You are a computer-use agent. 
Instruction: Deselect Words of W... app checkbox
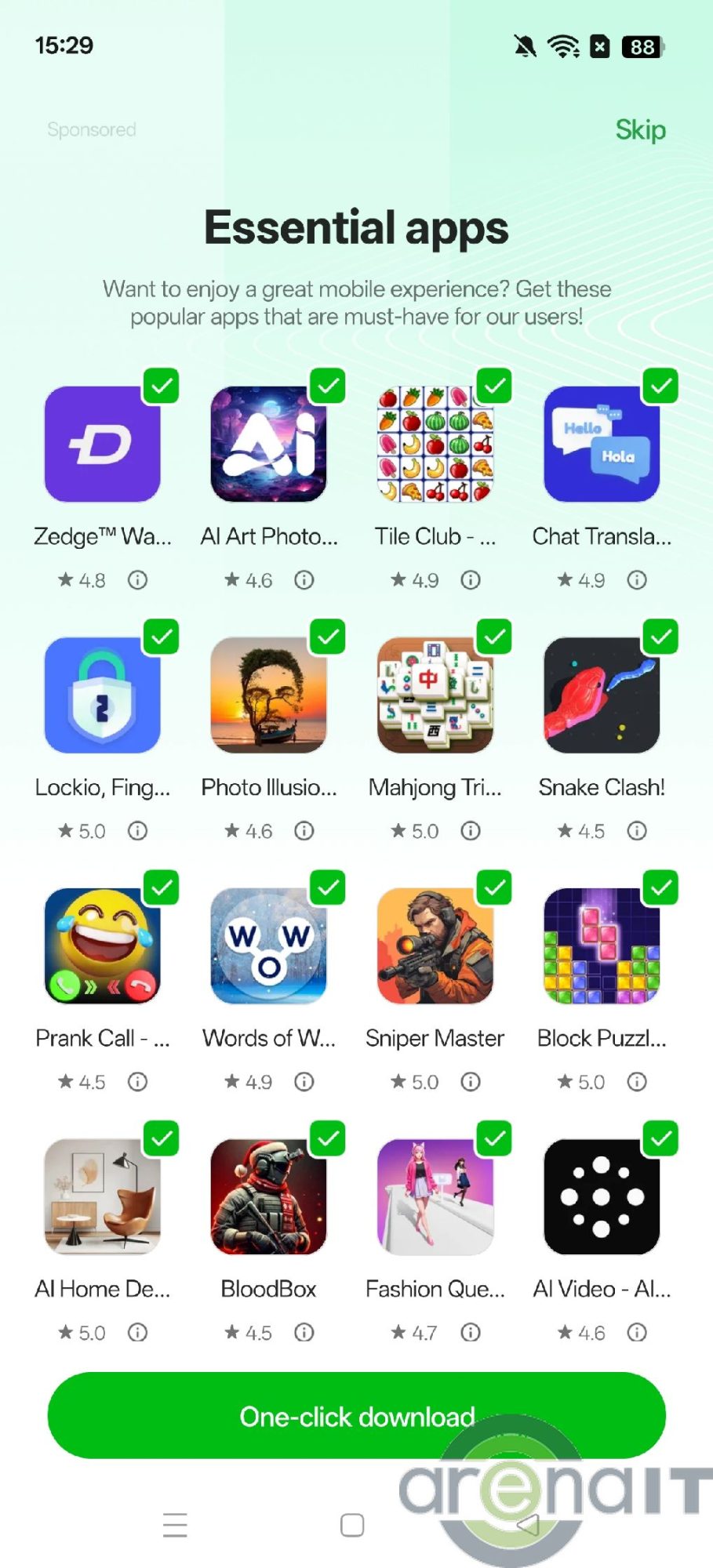pyautogui.click(x=328, y=887)
